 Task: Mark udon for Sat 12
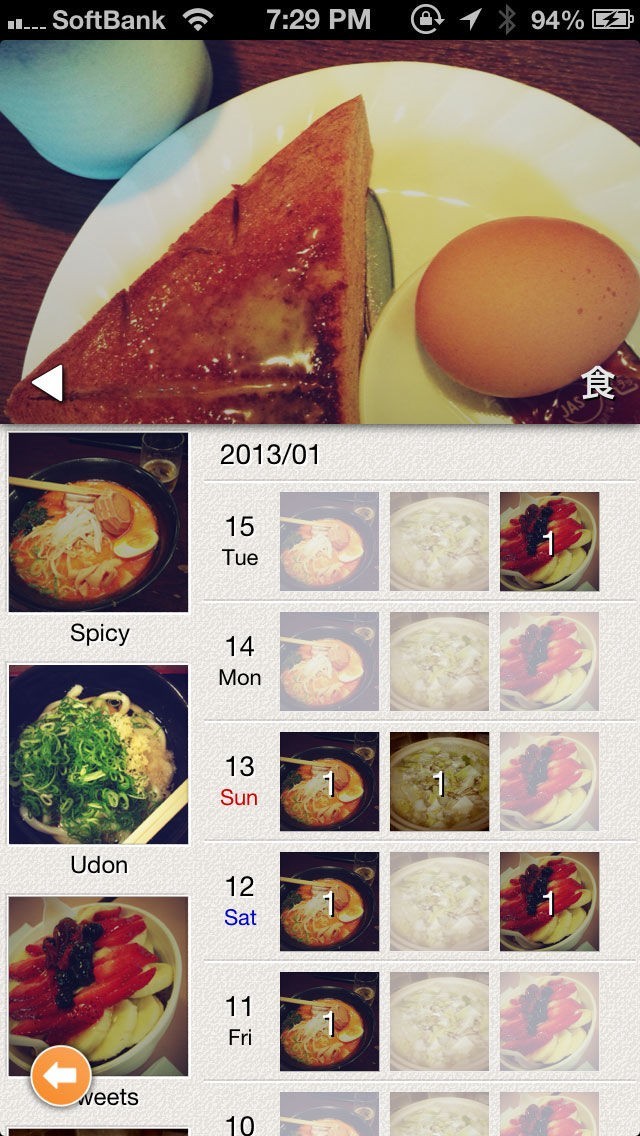click(x=439, y=901)
